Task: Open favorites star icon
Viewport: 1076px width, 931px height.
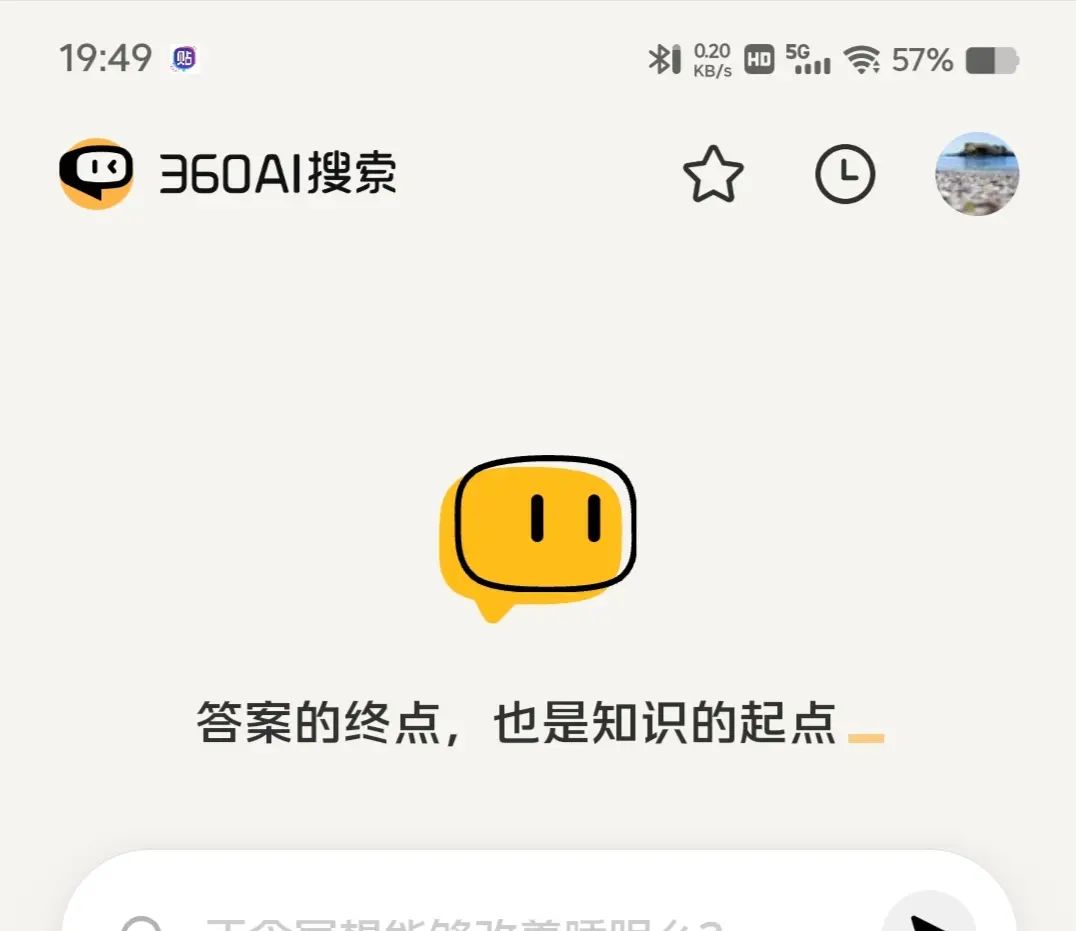Action: pyautogui.click(x=713, y=175)
